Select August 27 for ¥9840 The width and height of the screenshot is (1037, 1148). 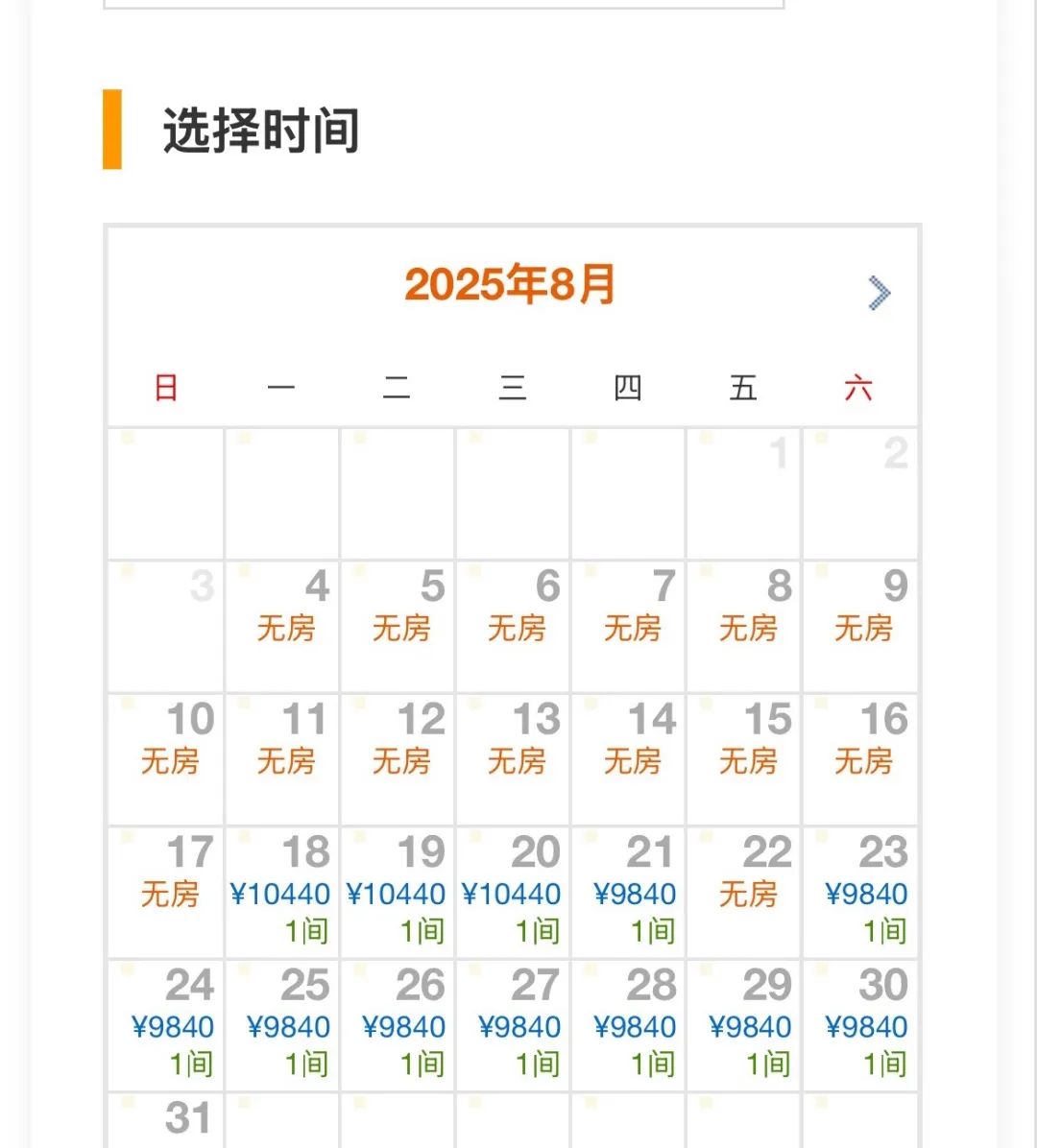[512, 1024]
